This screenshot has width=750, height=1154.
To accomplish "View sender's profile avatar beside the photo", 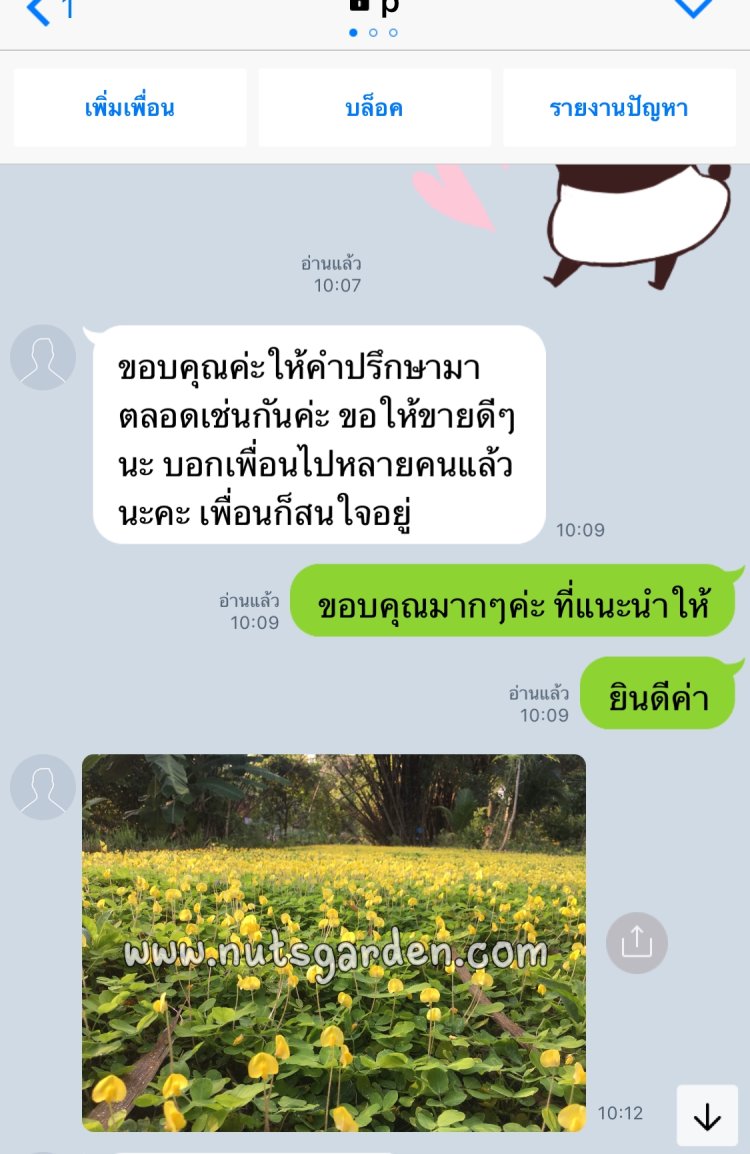I will coord(43,787).
